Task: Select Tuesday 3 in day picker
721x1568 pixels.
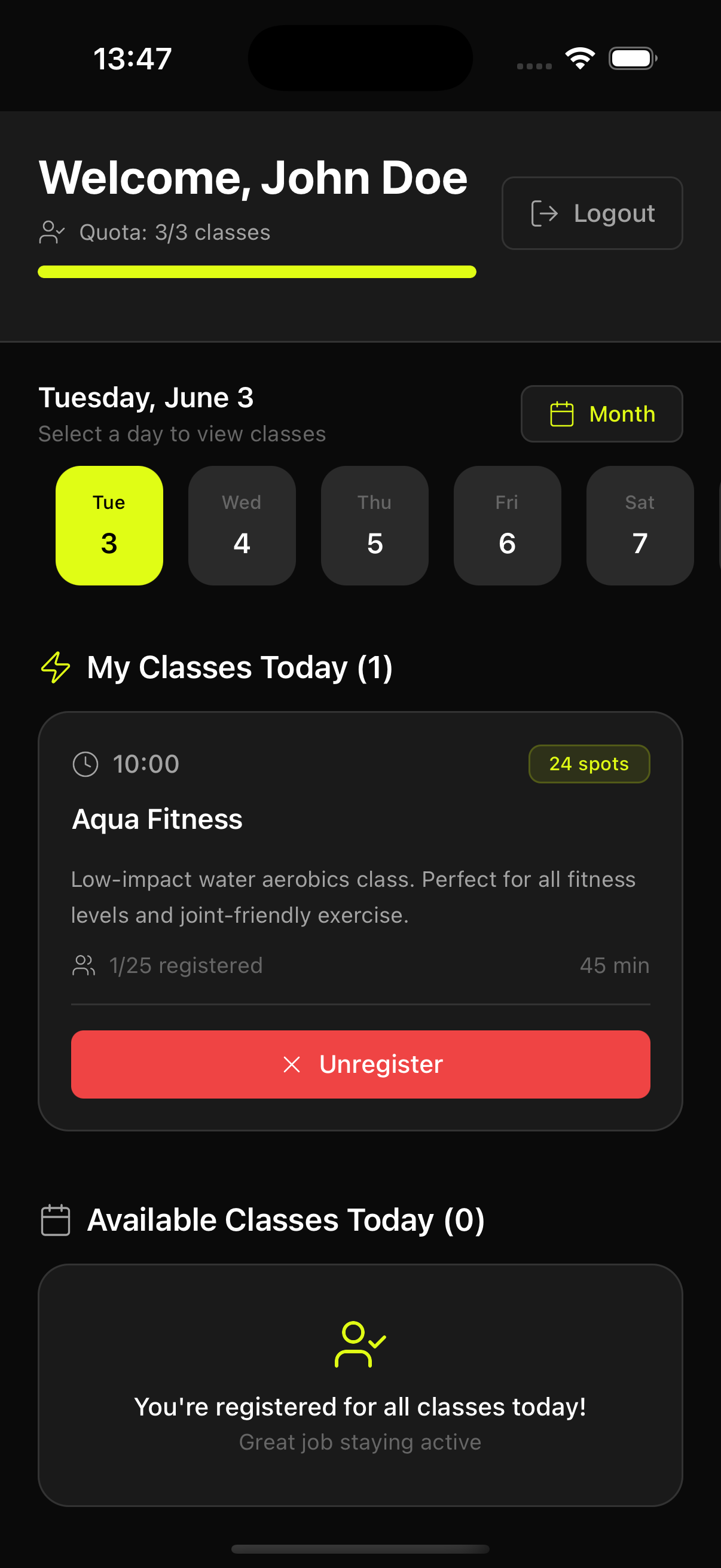Action: click(x=109, y=525)
